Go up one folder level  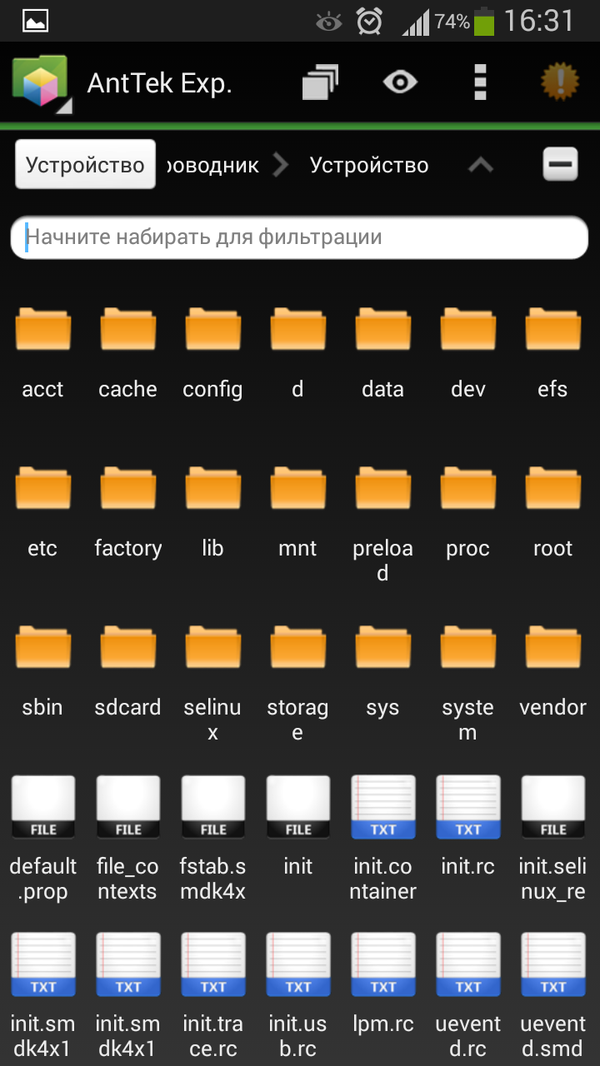coord(481,165)
